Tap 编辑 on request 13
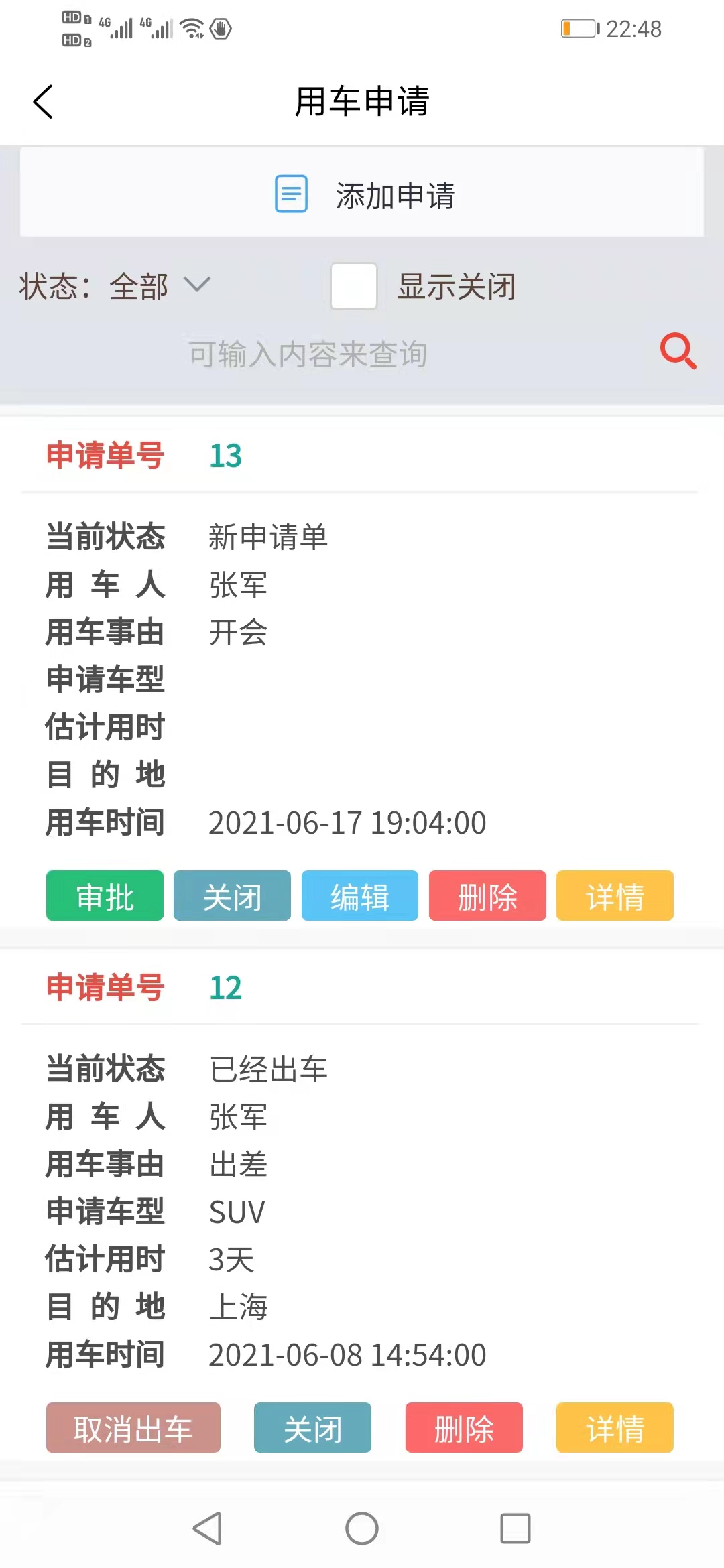This screenshot has height=1568, width=724. click(360, 896)
